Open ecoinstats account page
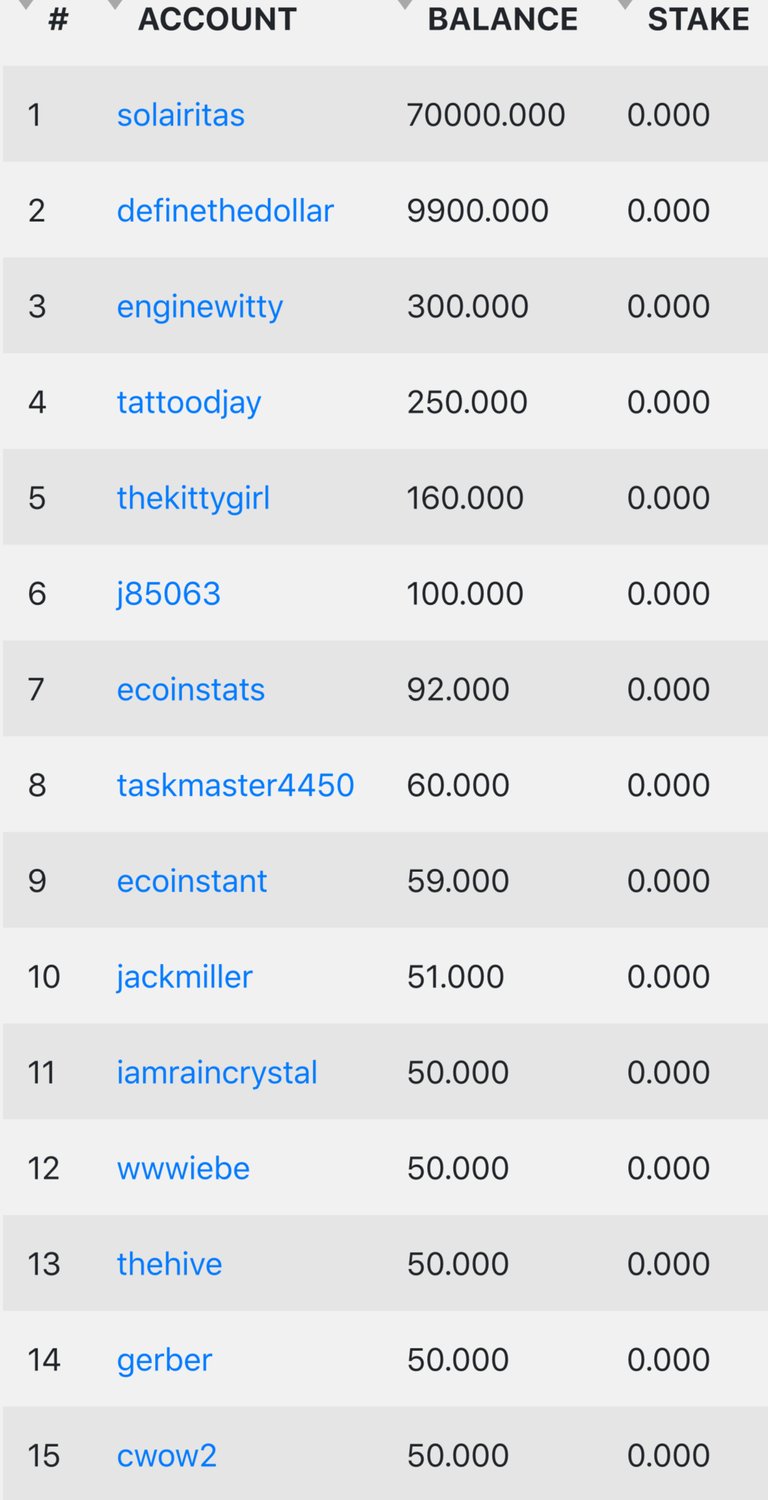The image size is (768, 1500). (191, 690)
